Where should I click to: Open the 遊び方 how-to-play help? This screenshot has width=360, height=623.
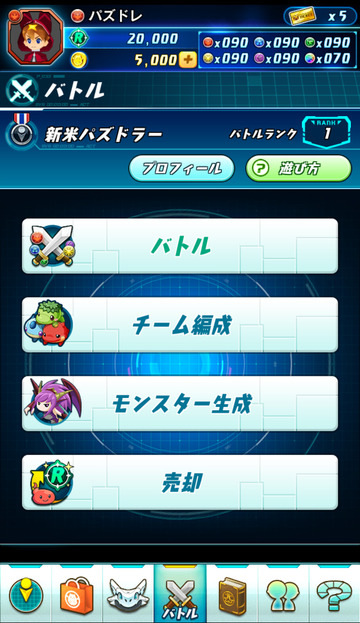click(x=298, y=168)
